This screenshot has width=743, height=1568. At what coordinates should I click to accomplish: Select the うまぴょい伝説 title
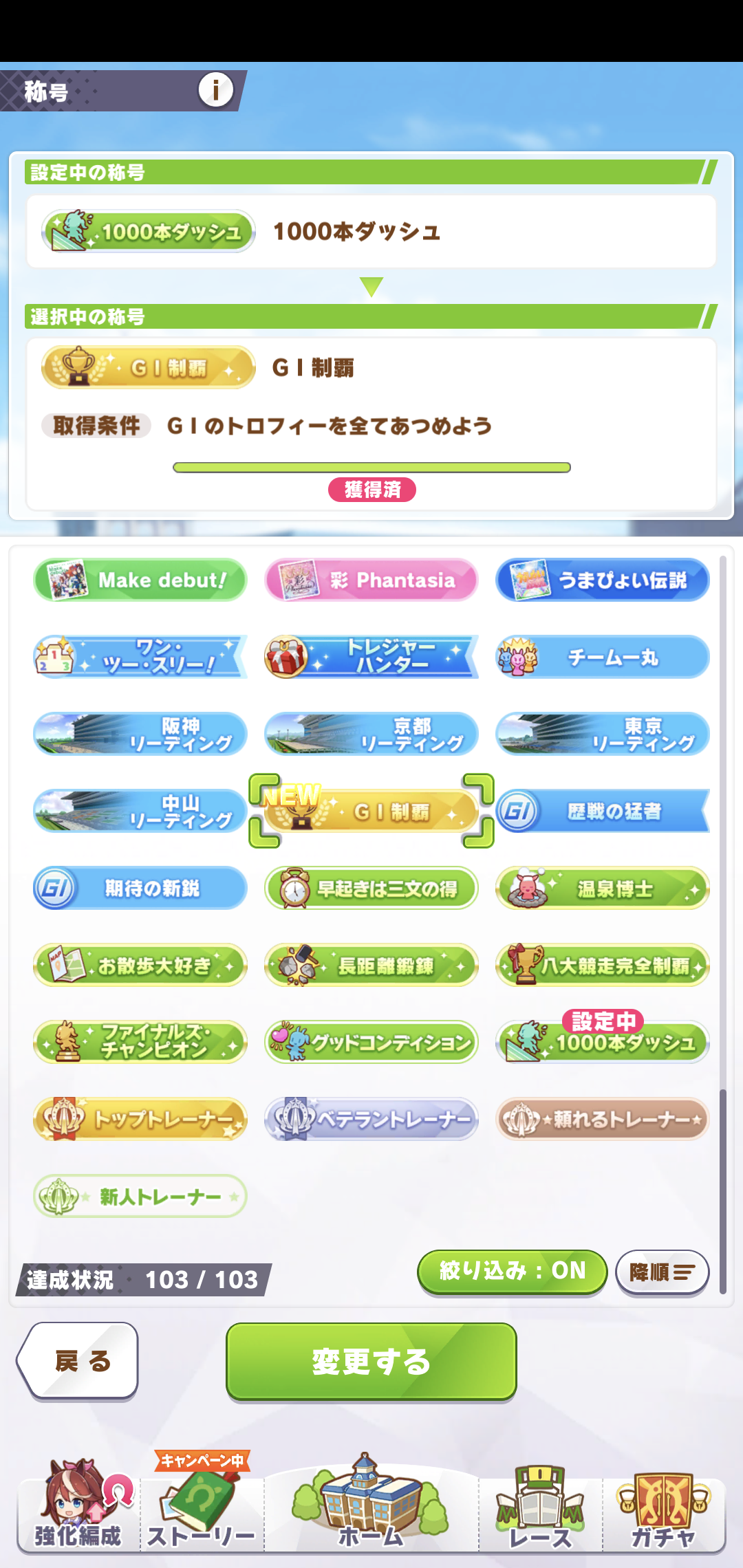(603, 580)
